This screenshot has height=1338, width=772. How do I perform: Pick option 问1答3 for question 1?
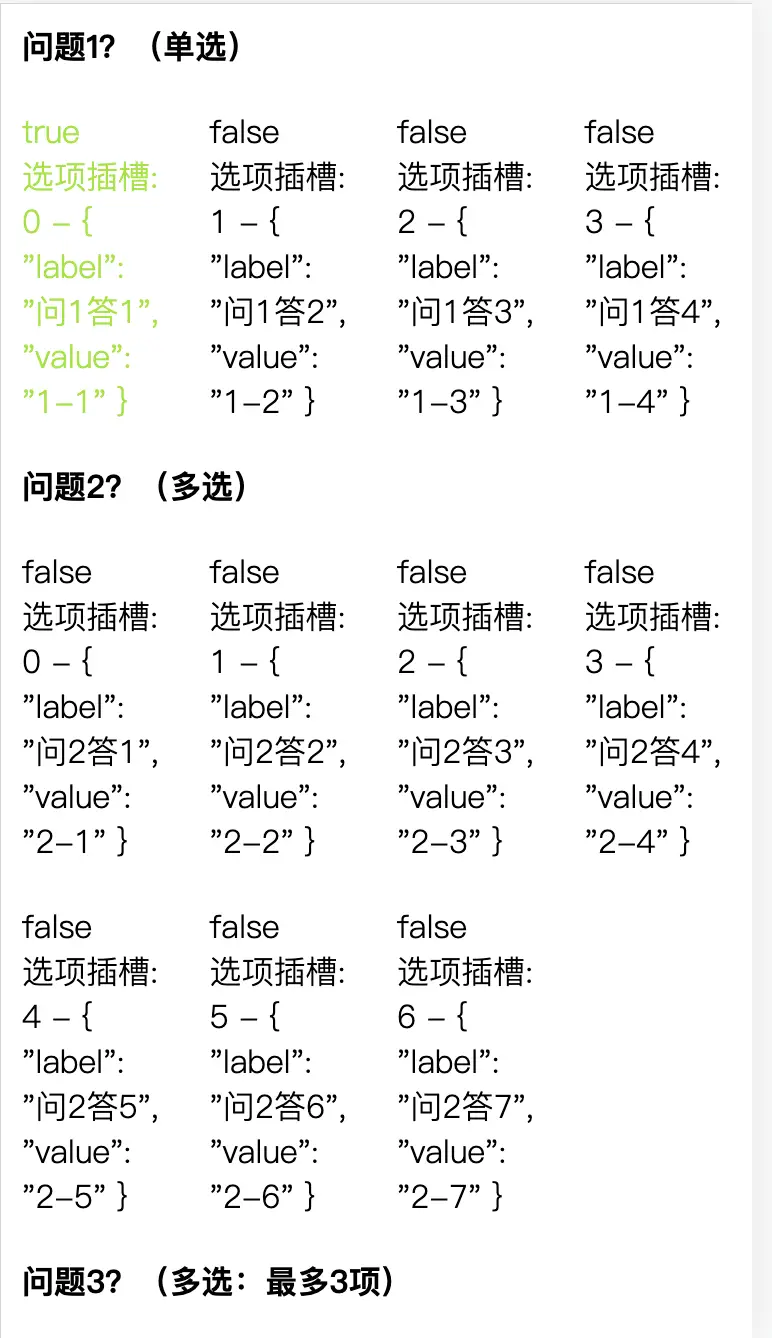click(x=466, y=267)
